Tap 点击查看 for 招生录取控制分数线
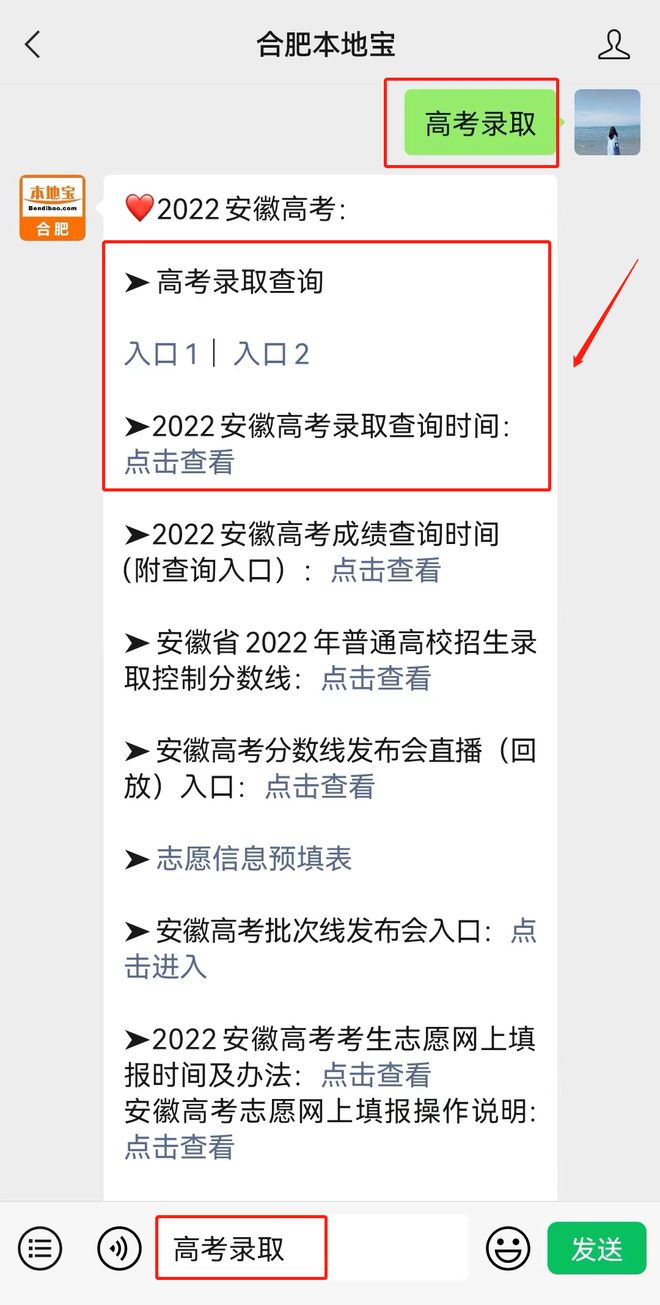Image resolution: width=660 pixels, height=1305 pixels. click(x=375, y=678)
